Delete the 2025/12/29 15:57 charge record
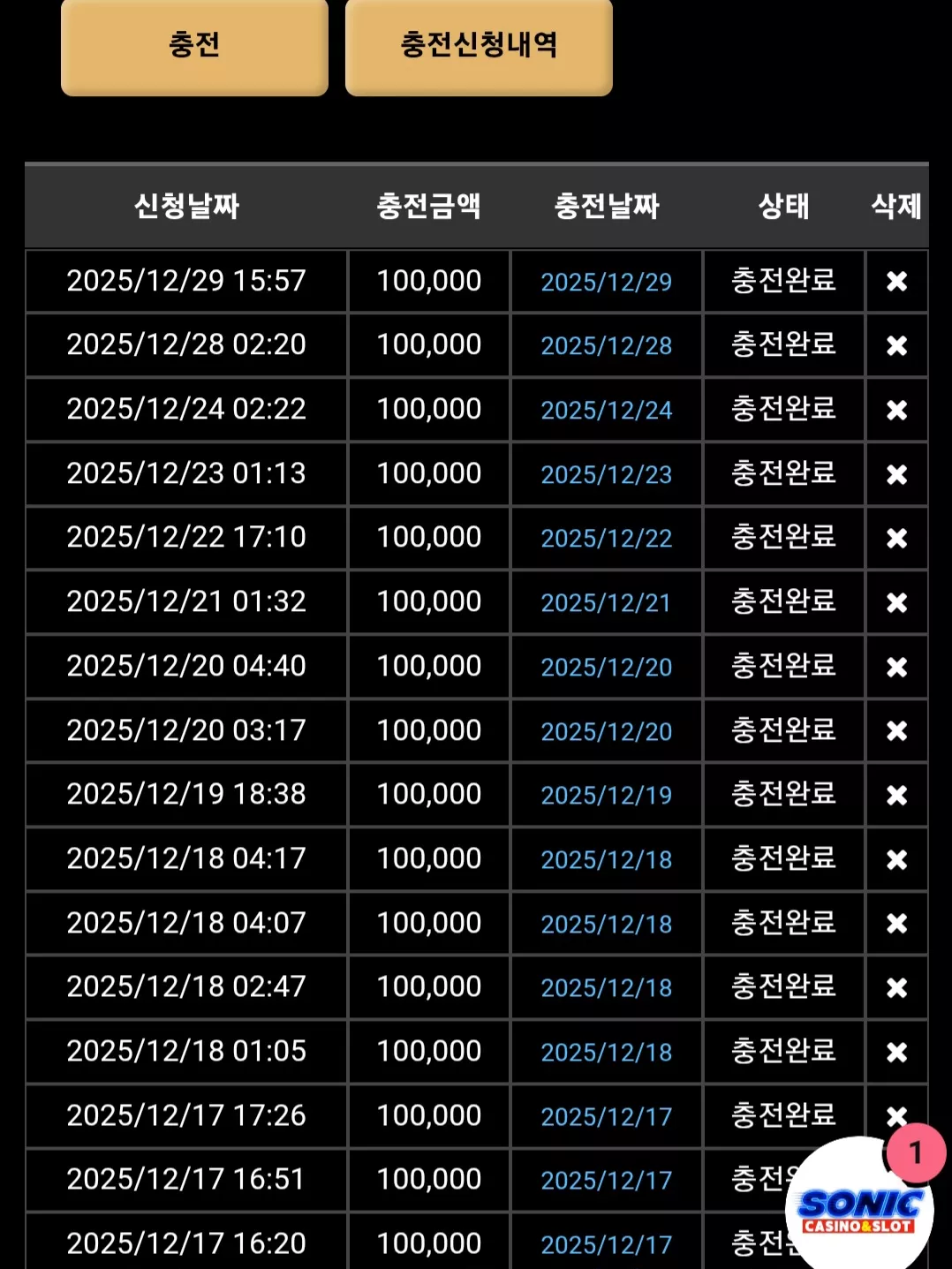The image size is (952, 1269). point(896,282)
